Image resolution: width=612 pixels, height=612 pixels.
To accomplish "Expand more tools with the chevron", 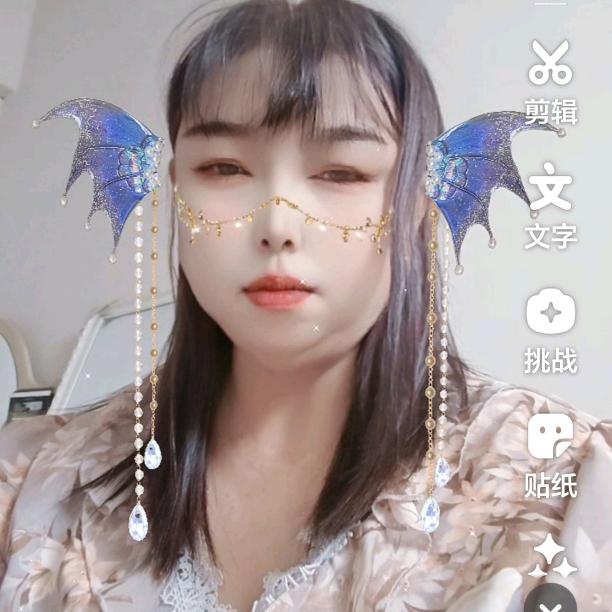I will pos(551,602).
